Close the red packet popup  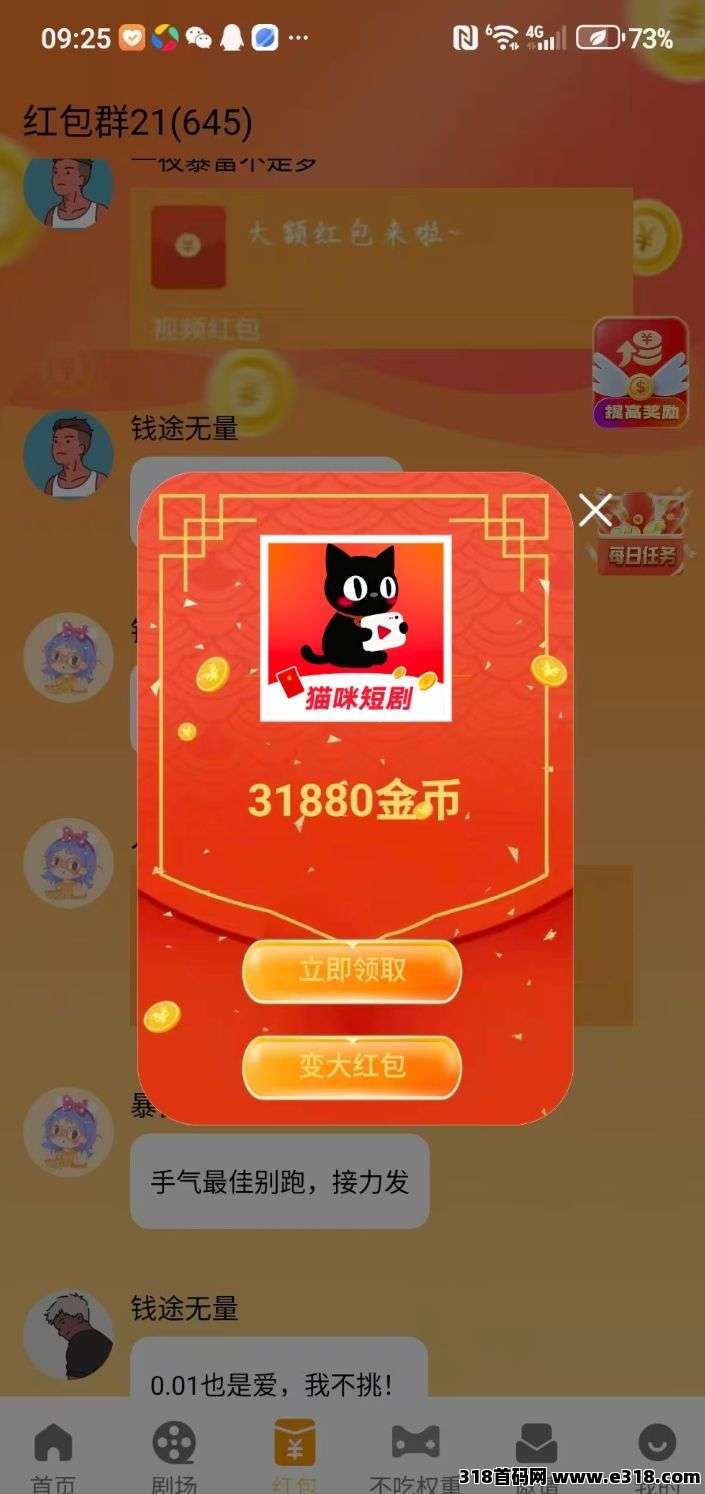coord(595,510)
